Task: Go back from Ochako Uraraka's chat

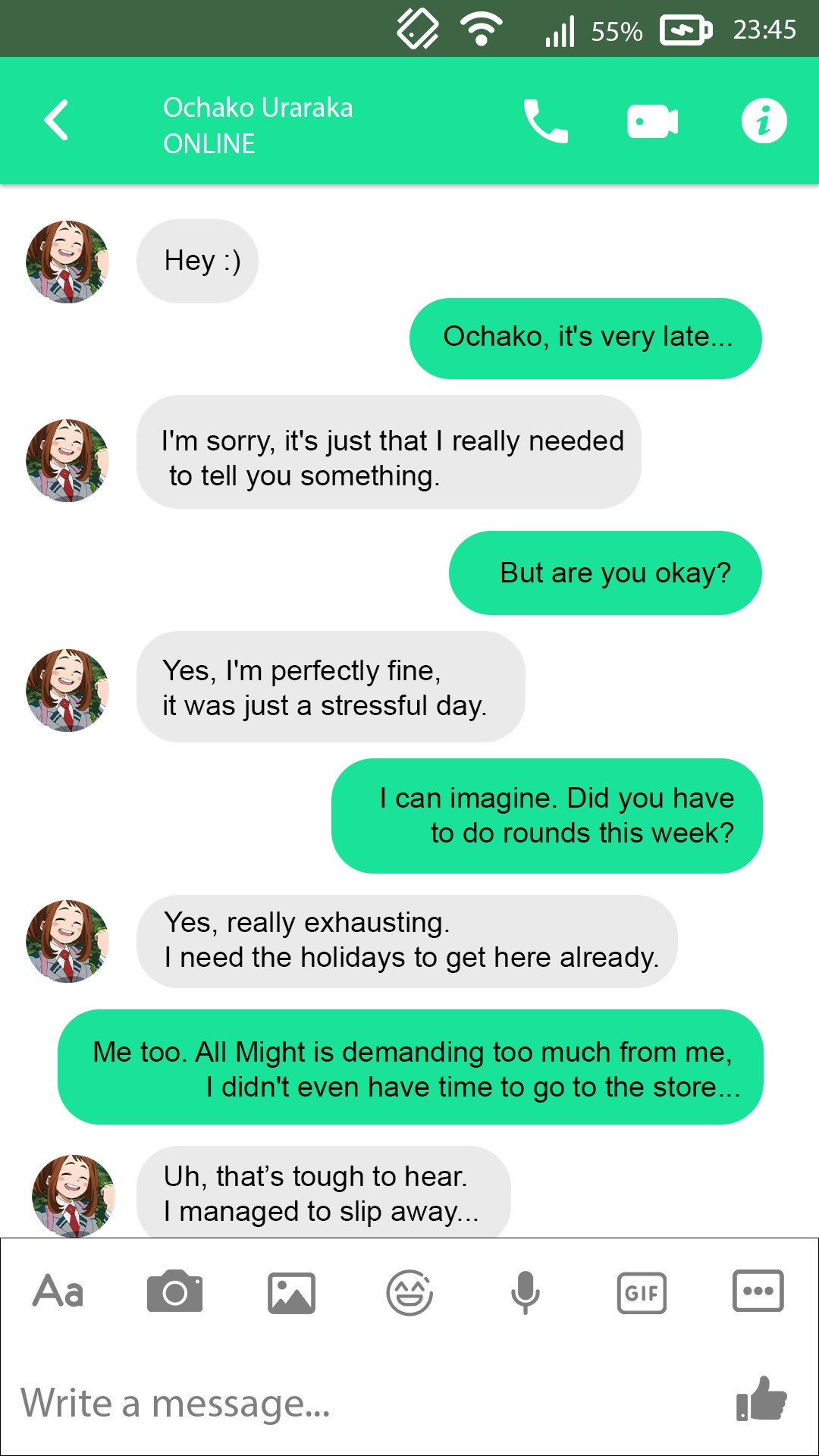Action: (56, 120)
